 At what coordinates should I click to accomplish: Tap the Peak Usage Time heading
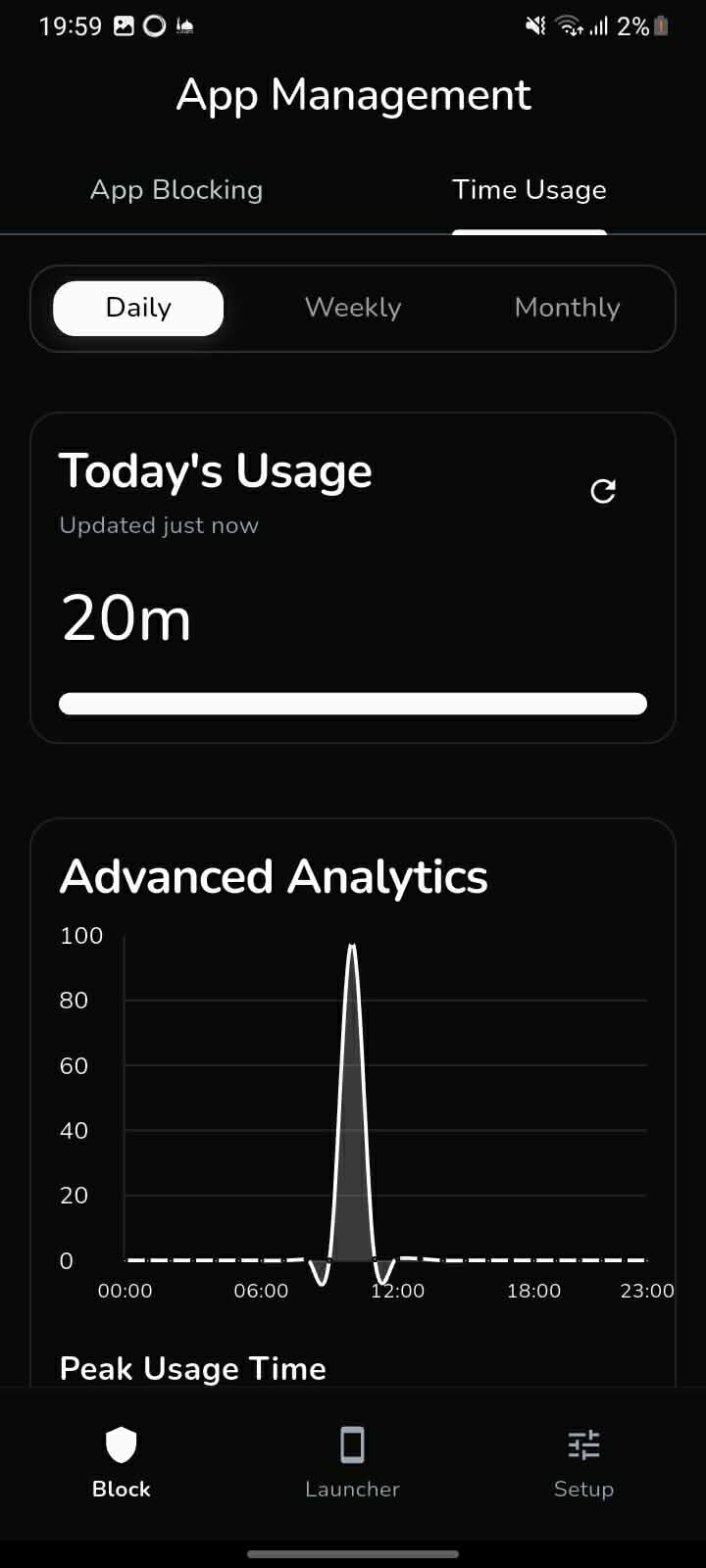pyautogui.click(x=192, y=1368)
